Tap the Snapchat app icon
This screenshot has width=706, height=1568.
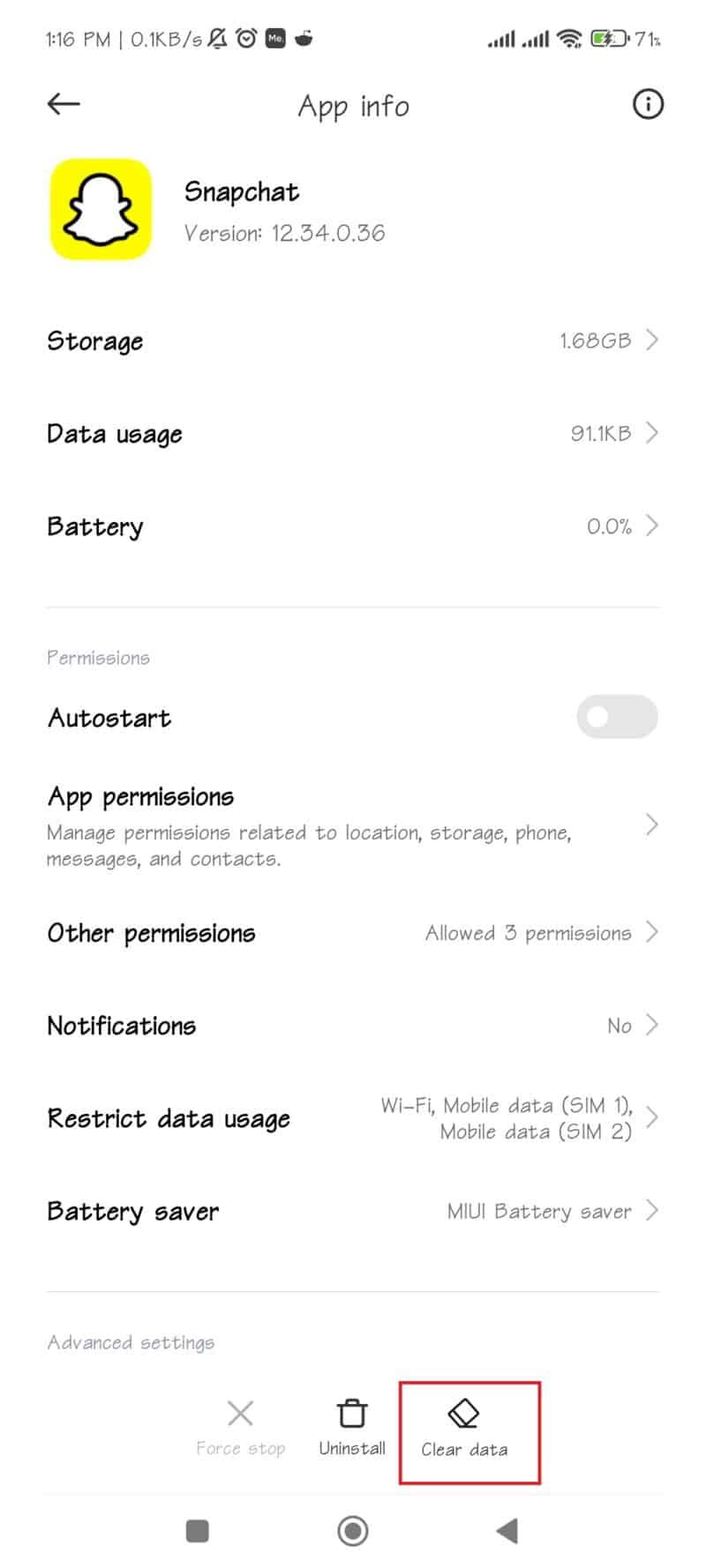101,209
